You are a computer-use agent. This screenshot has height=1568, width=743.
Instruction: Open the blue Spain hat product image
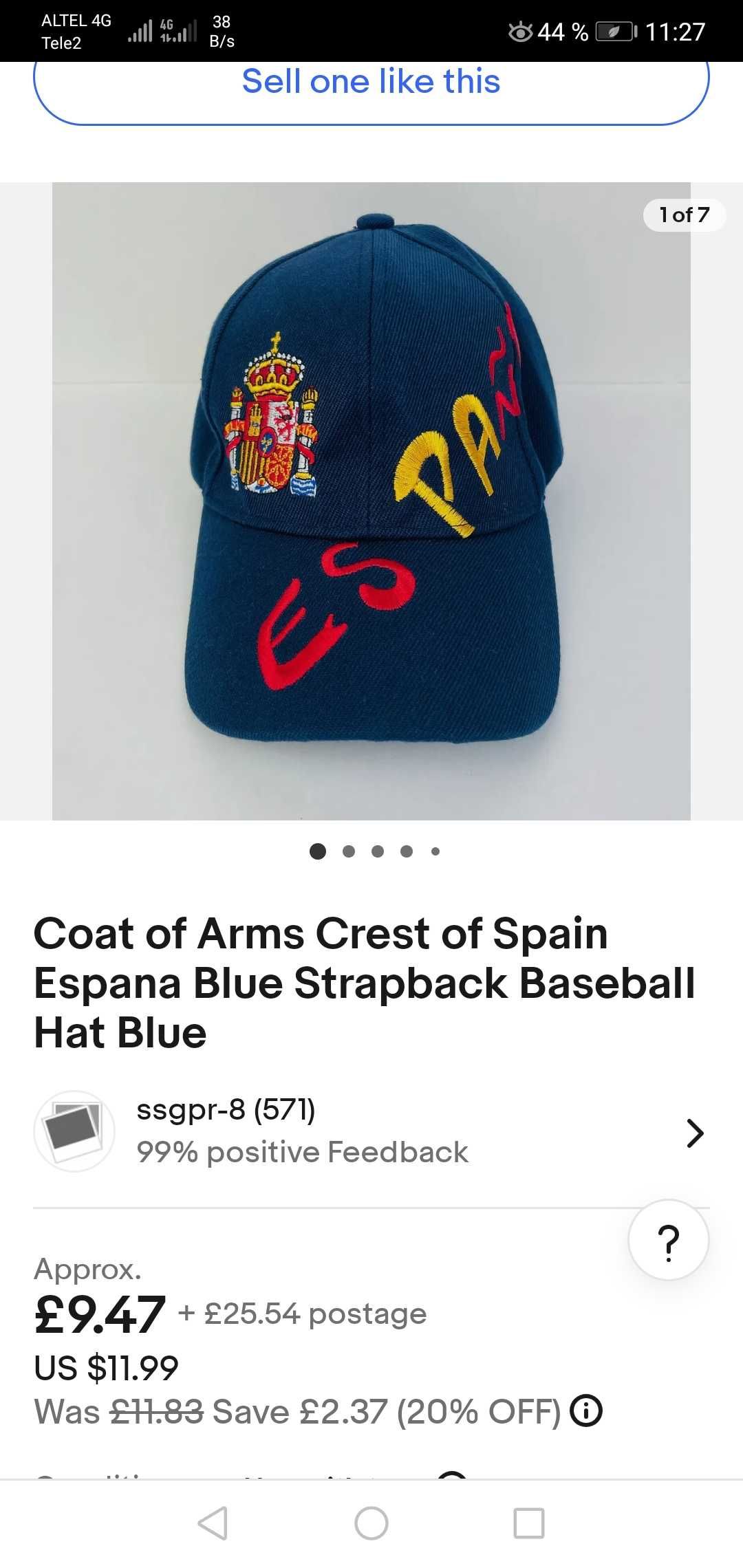pyautogui.click(x=371, y=501)
